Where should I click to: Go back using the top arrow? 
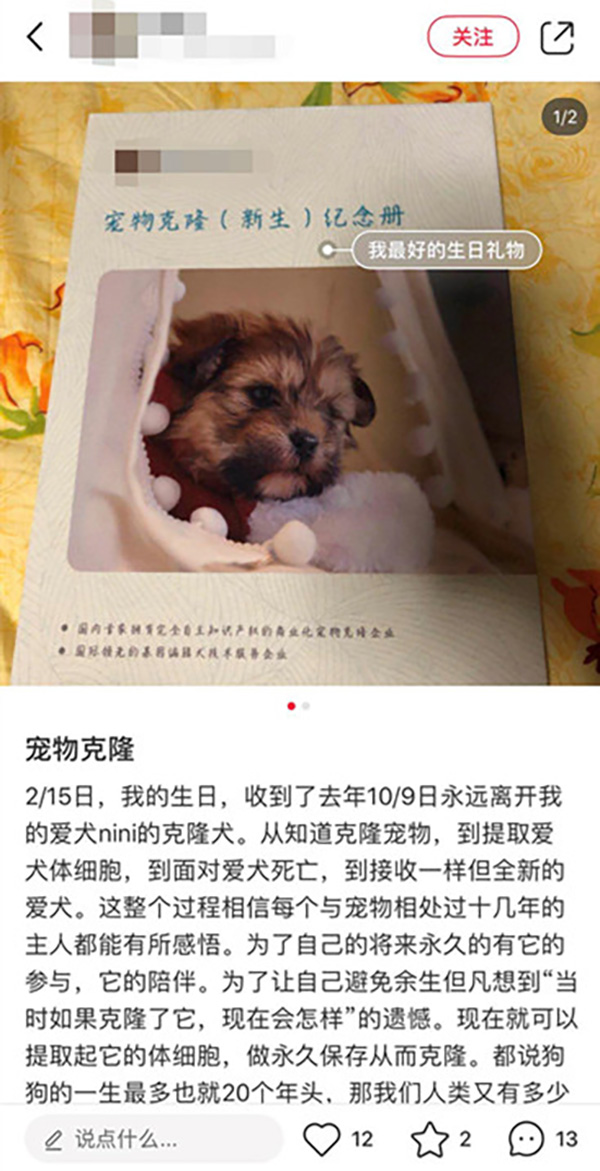click(x=36, y=38)
